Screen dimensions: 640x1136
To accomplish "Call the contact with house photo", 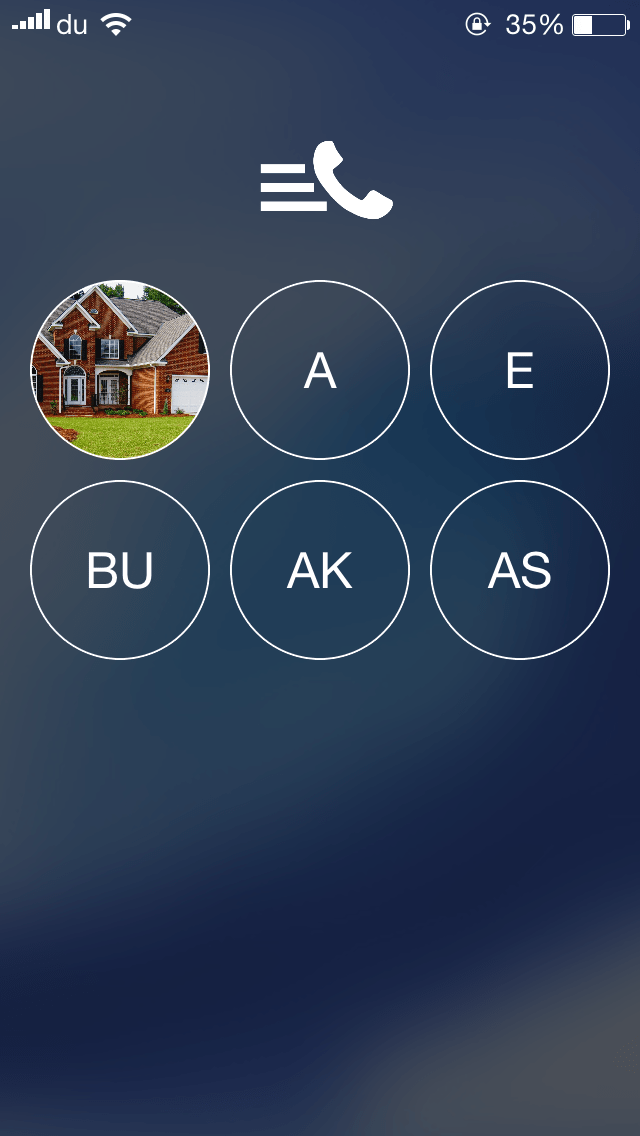I will [120, 370].
